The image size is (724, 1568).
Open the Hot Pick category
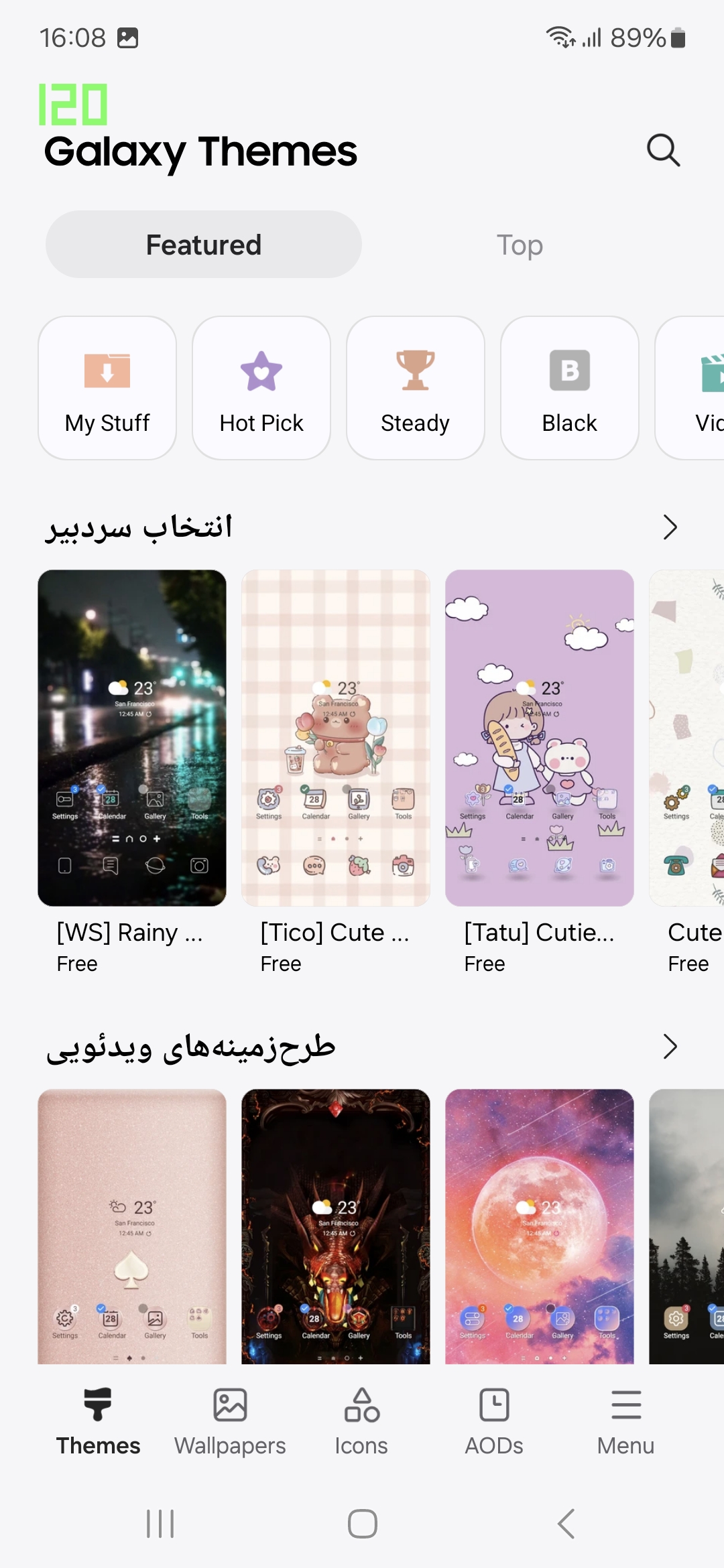(x=261, y=388)
